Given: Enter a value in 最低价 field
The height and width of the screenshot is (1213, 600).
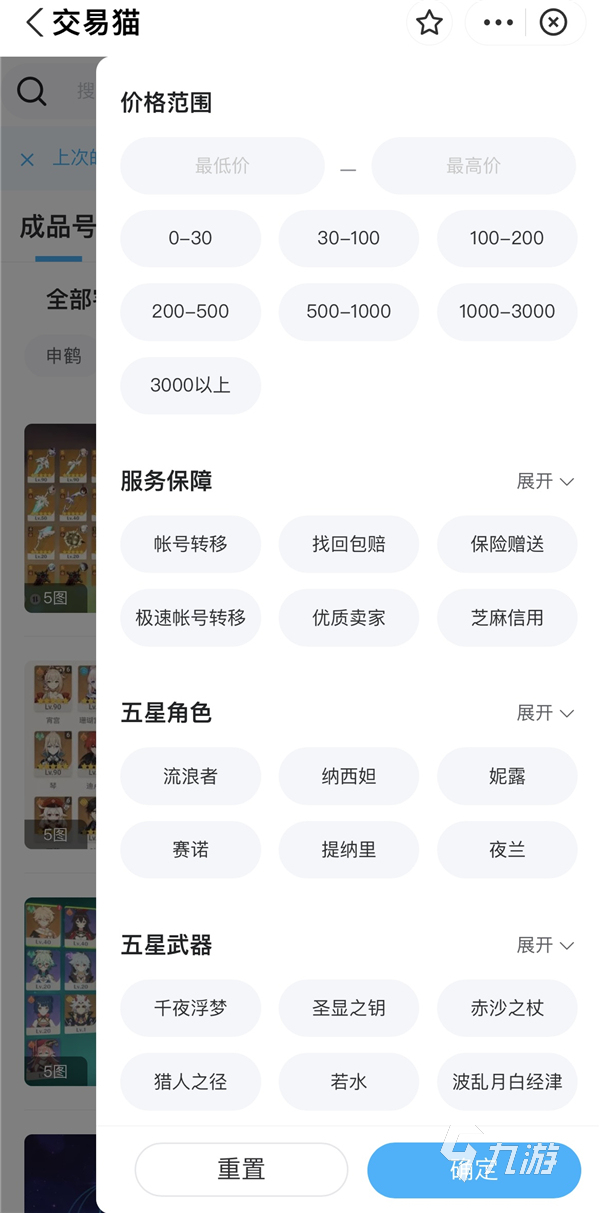Looking at the screenshot, I should [x=222, y=166].
